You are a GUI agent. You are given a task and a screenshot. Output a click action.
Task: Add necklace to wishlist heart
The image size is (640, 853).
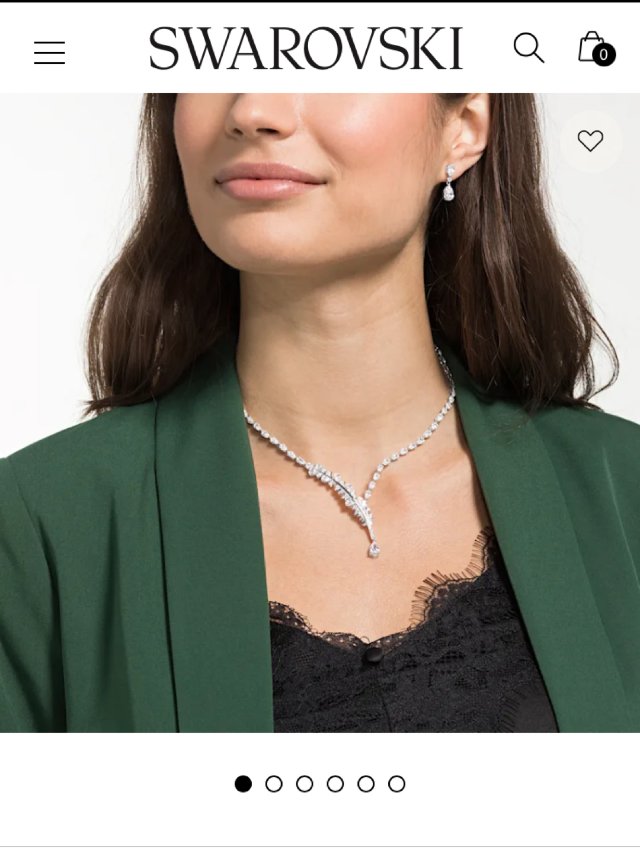[590, 141]
